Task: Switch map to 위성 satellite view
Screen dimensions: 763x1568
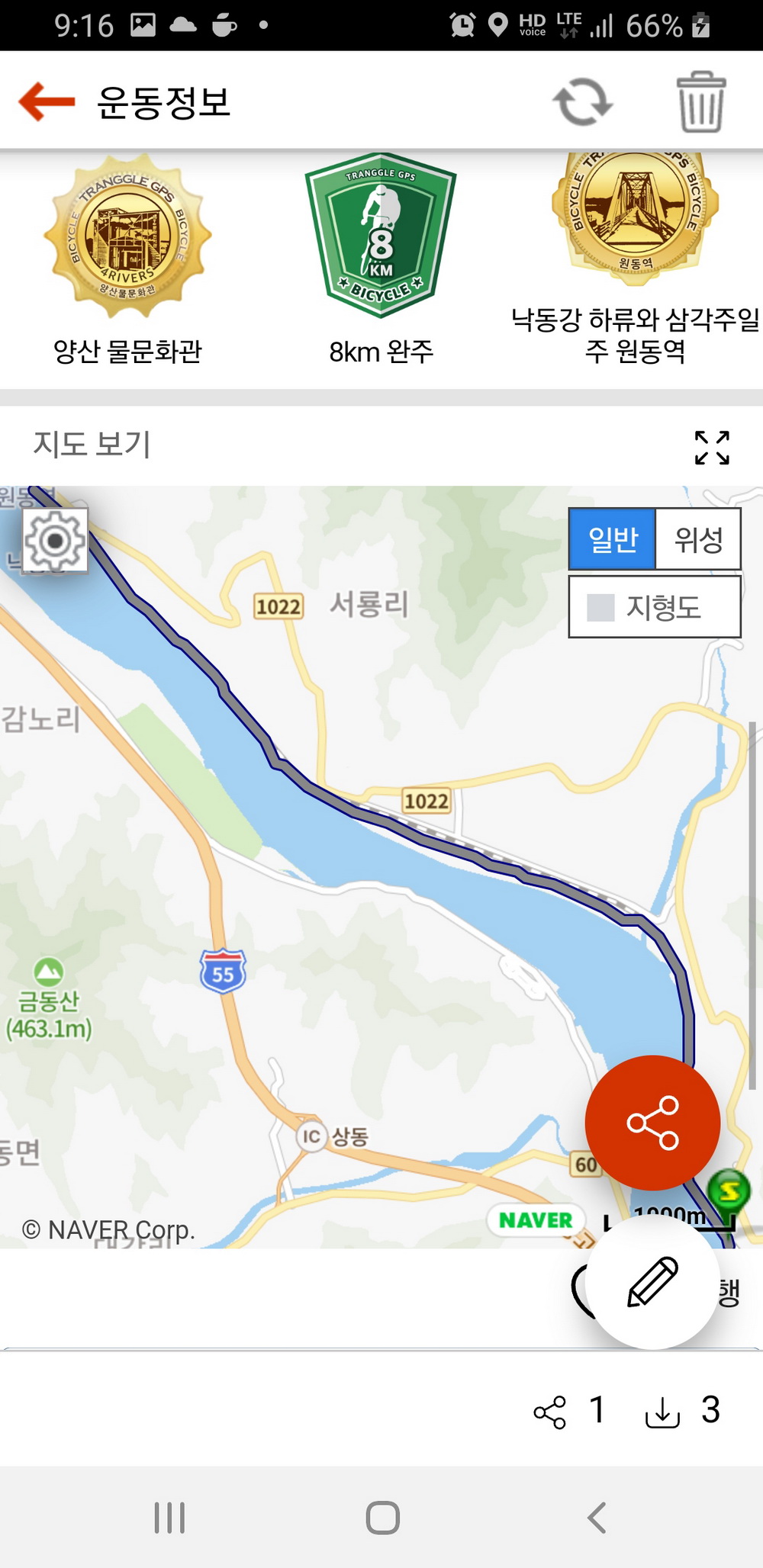Action: point(698,539)
